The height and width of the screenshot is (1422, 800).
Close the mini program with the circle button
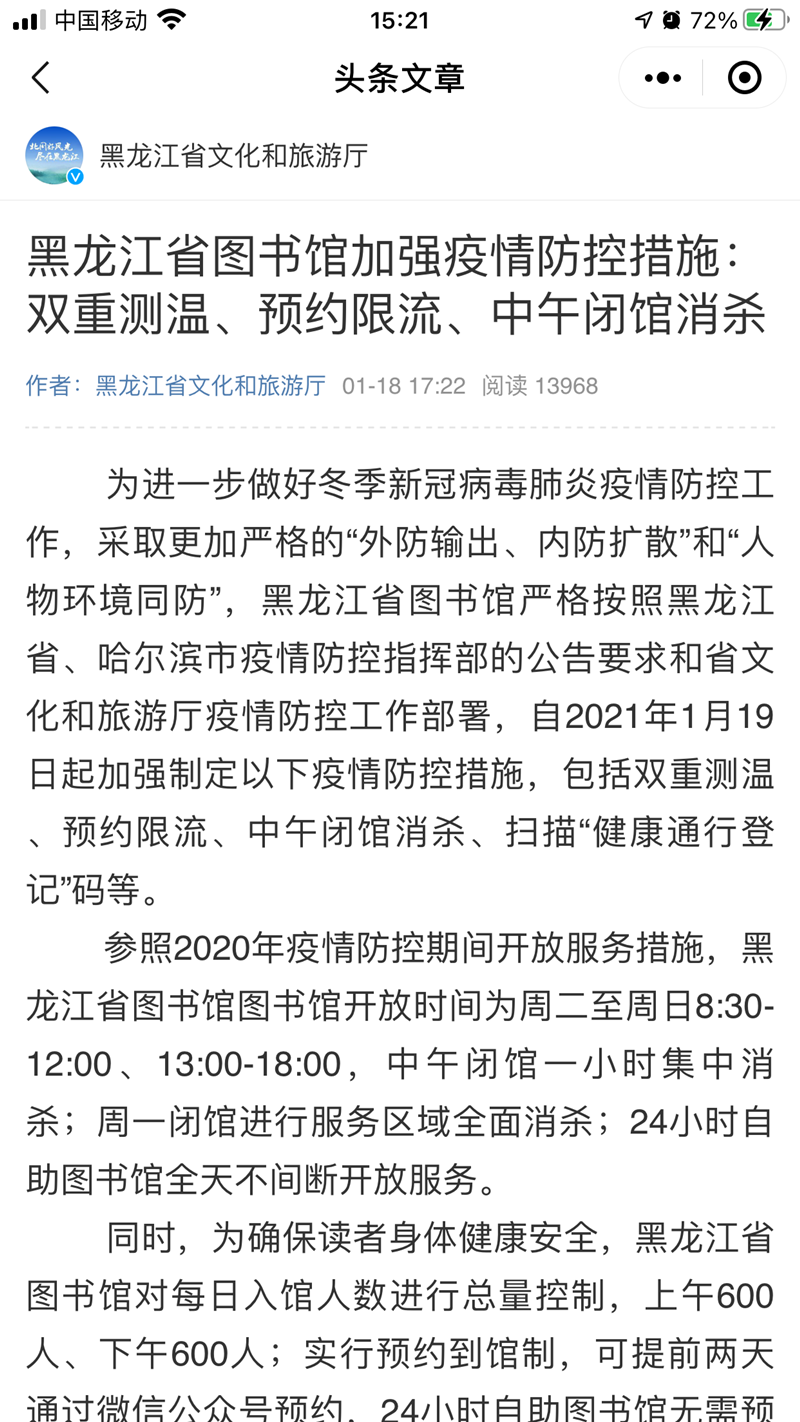click(x=745, y=78)
